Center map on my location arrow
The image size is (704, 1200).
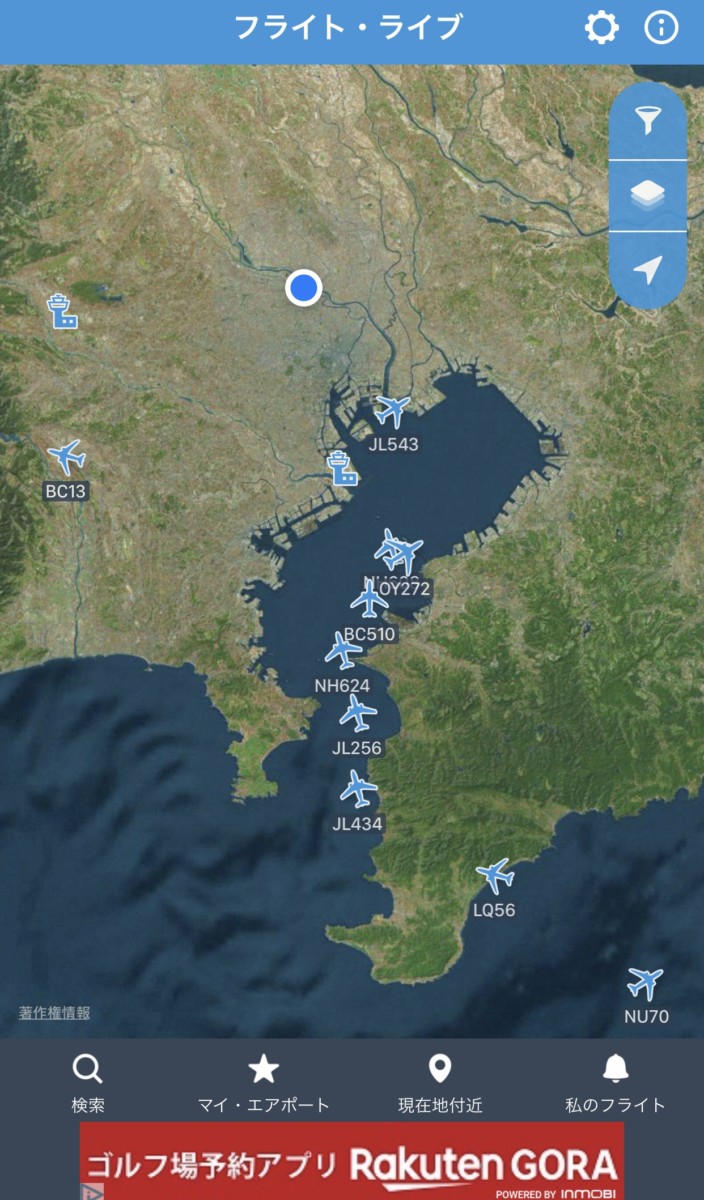tap(648, 269)
